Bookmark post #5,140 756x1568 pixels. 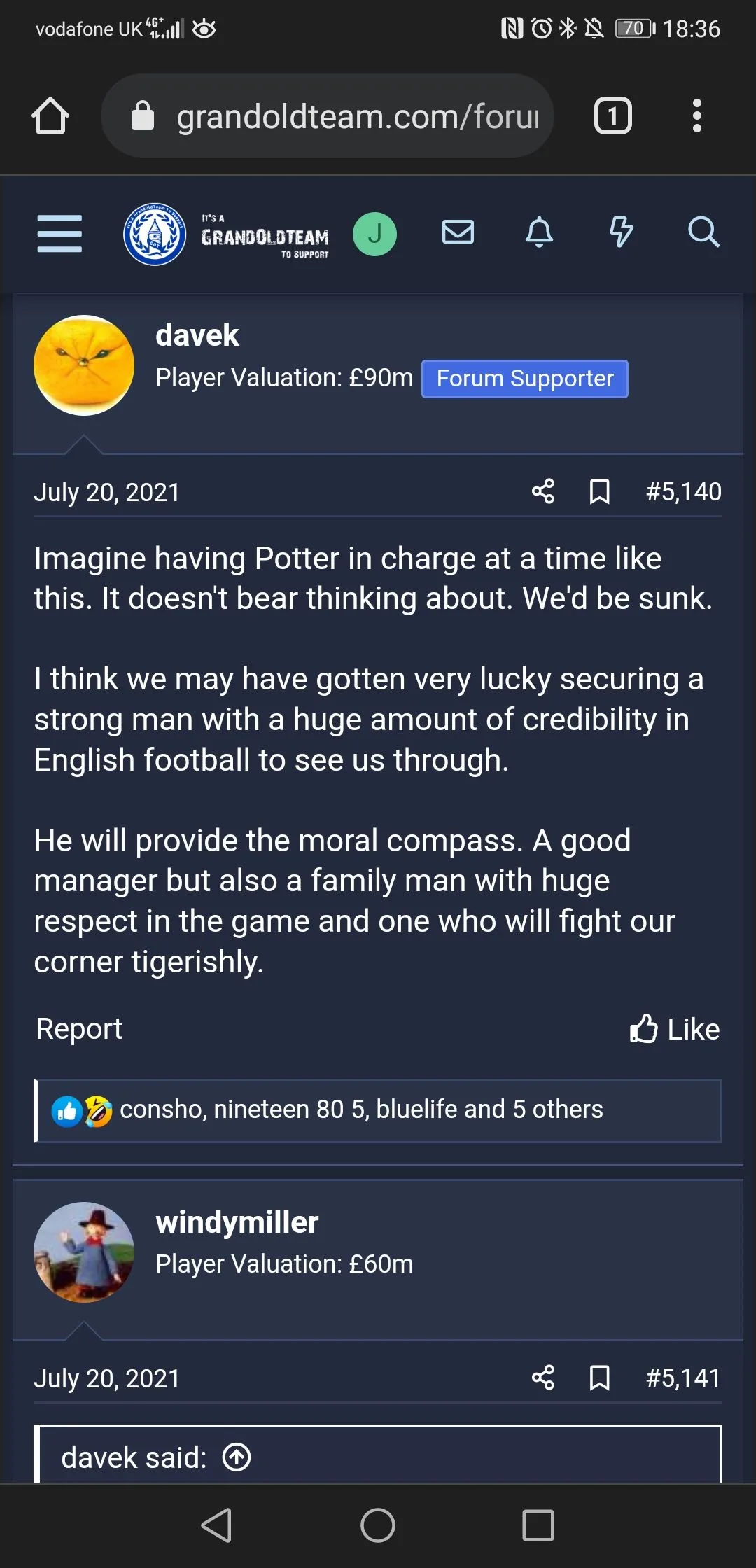tap(599, 491)
